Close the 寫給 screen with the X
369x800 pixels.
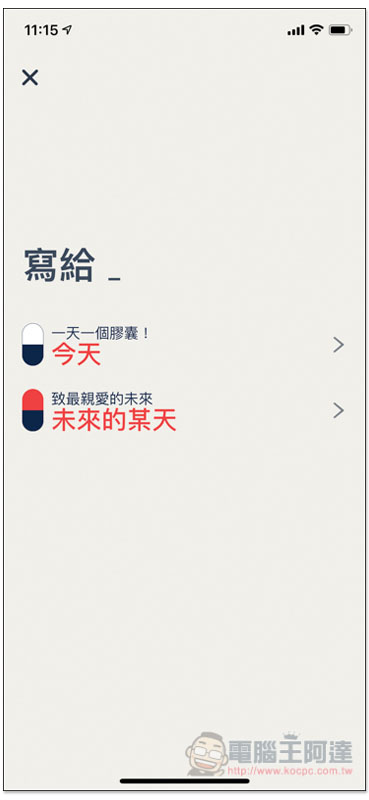(30, 78)
